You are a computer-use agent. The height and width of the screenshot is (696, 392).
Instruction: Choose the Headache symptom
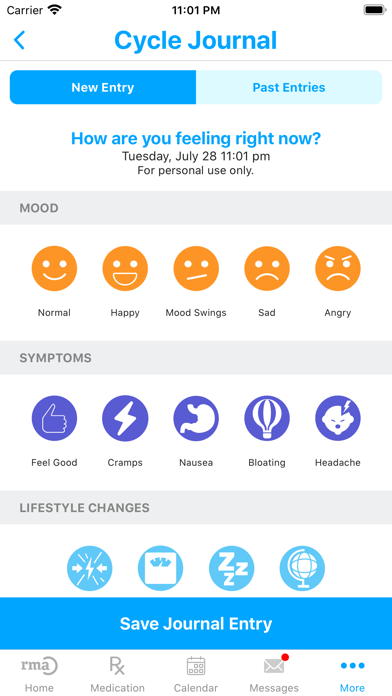click(x=338, y=419)
